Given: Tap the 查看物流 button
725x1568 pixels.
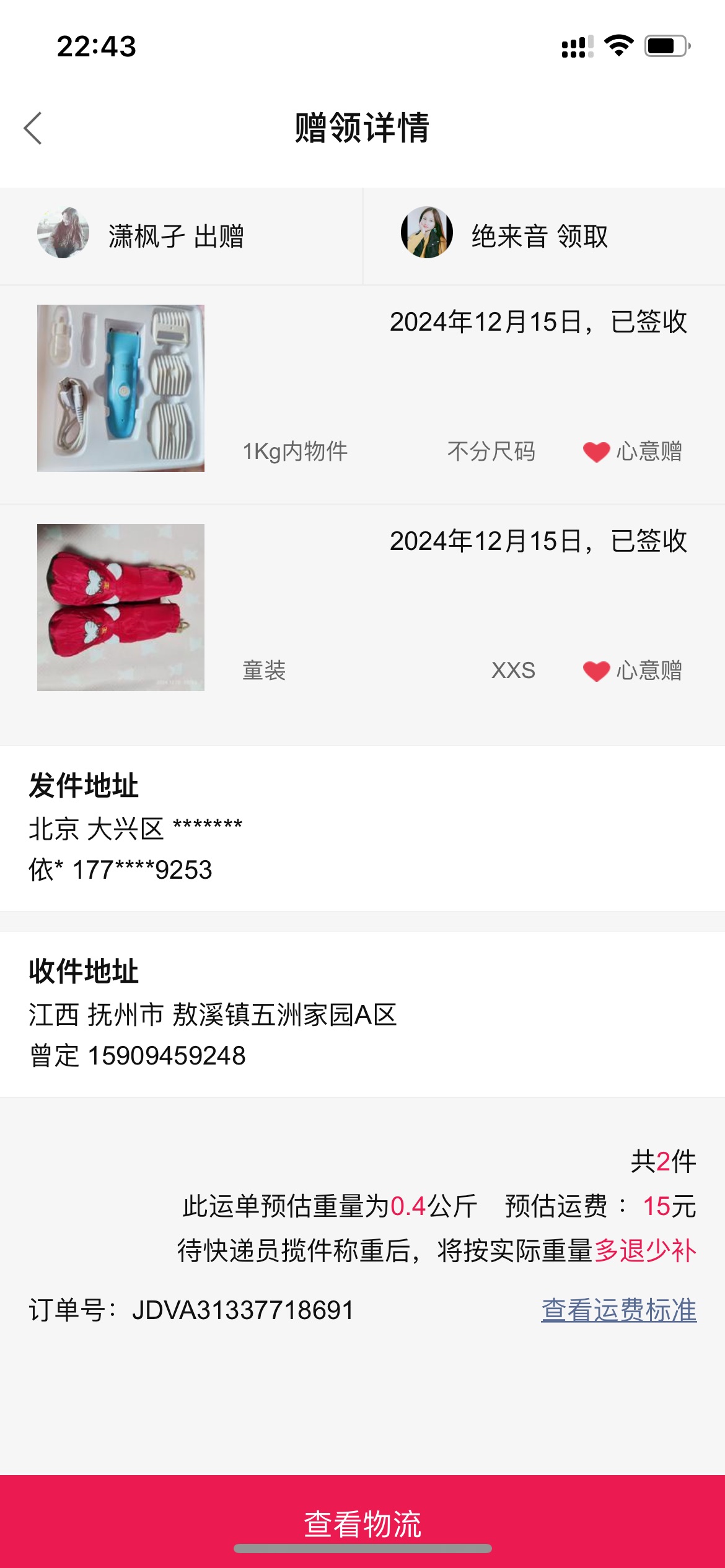Looking at the screenshot, I should [x=362, y=1522].
